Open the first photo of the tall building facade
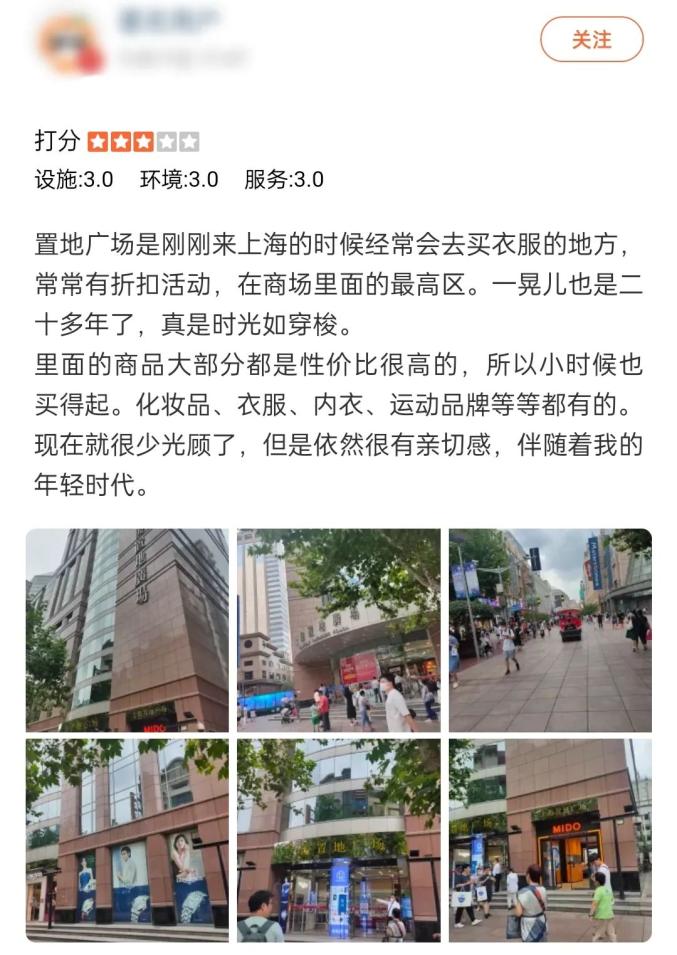The image size is (677, 955). 127,630
